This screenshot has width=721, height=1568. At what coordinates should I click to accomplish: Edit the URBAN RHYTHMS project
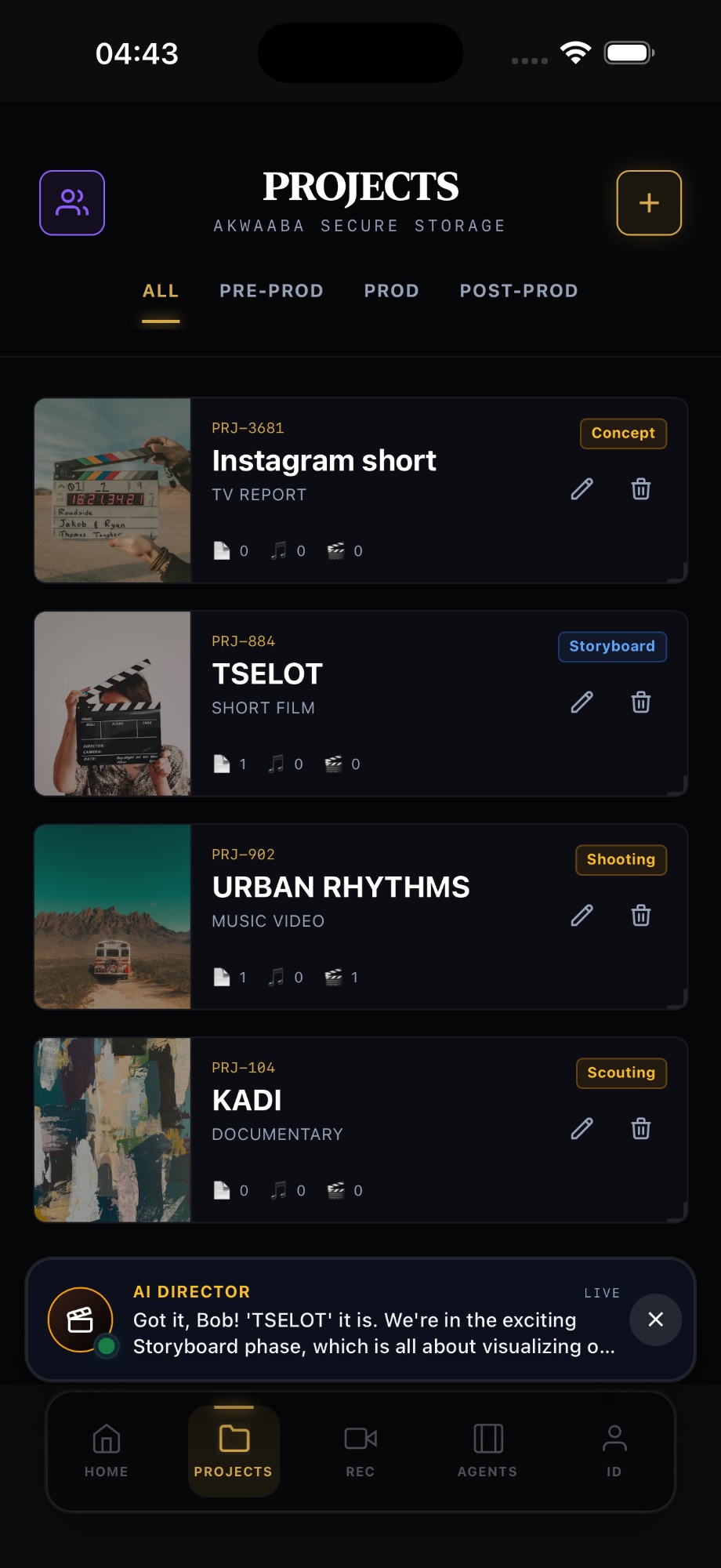point(582,916)
